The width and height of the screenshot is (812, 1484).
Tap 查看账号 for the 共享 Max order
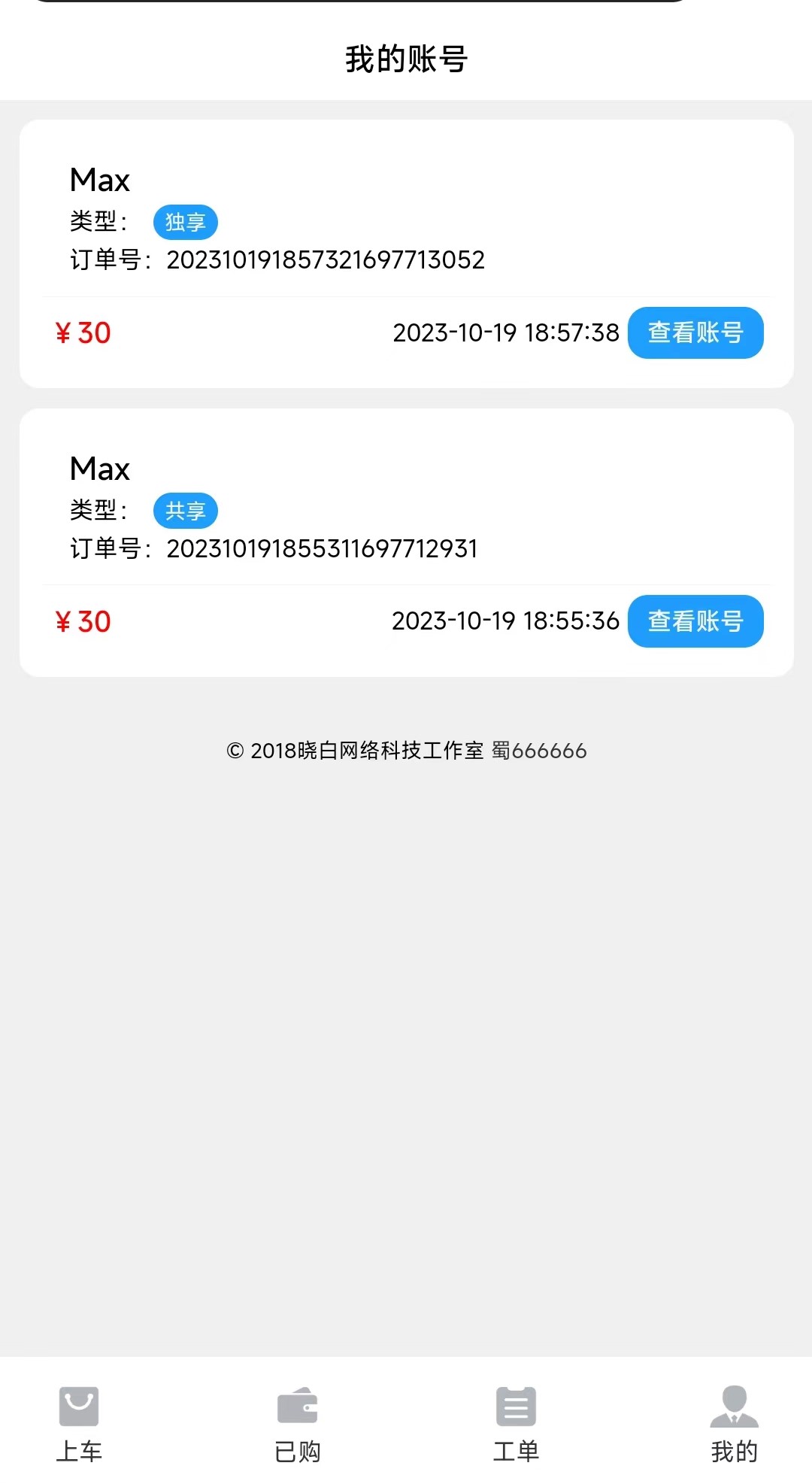click(695, 621)
